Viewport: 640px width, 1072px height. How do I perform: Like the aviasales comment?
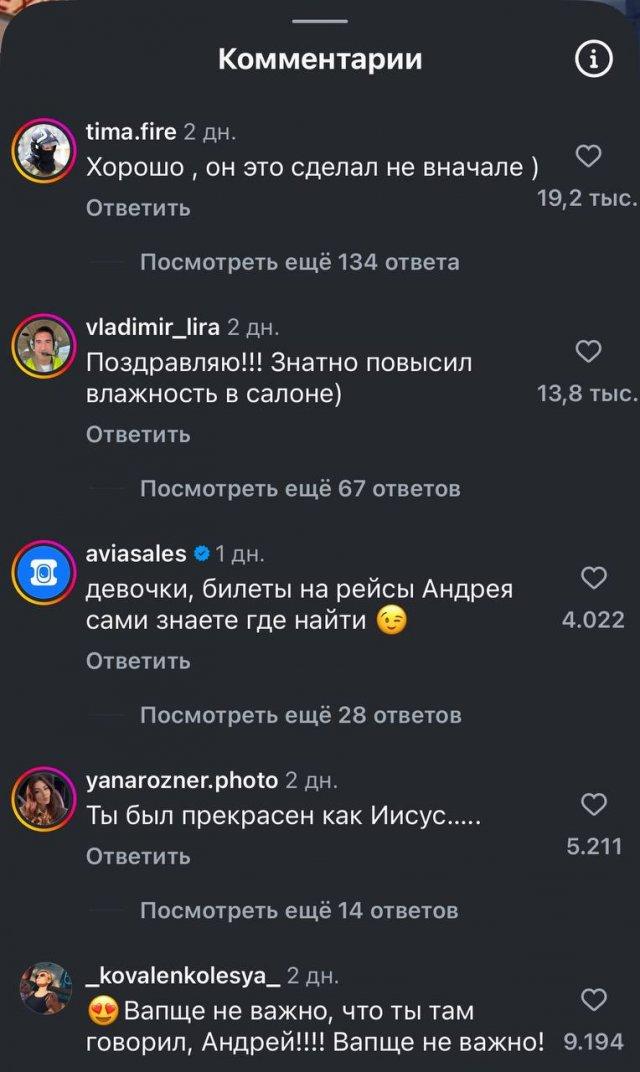click(x=593, y=578)
